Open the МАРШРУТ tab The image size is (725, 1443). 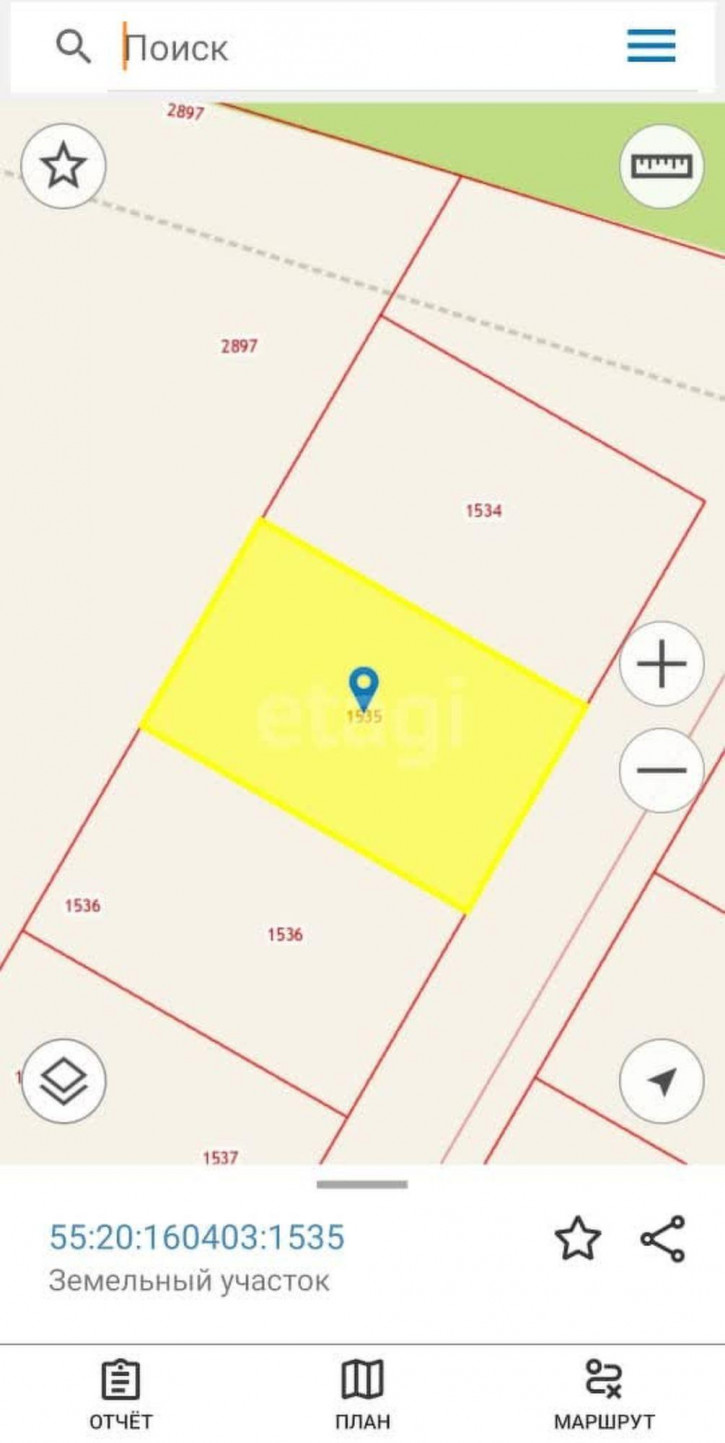(604, 1395)
